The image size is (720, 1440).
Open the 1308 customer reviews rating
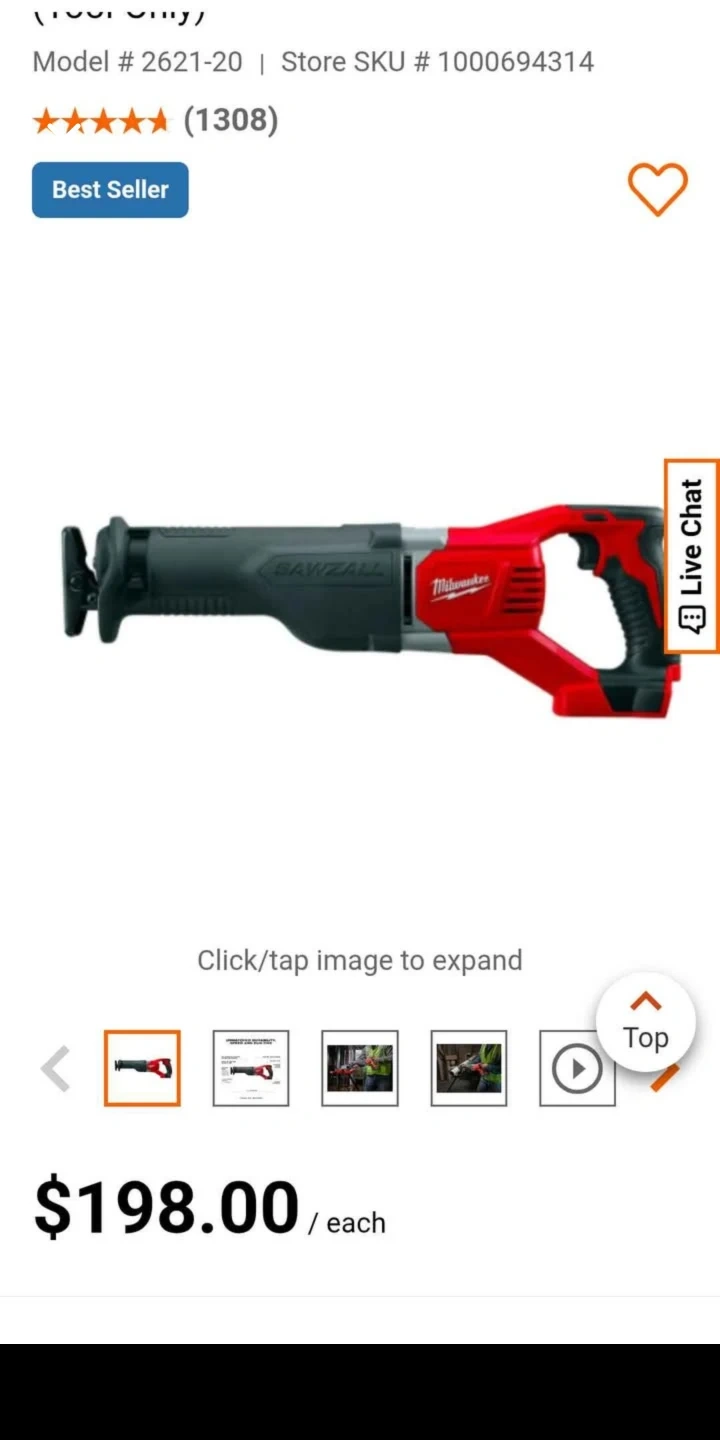point(155,121)
